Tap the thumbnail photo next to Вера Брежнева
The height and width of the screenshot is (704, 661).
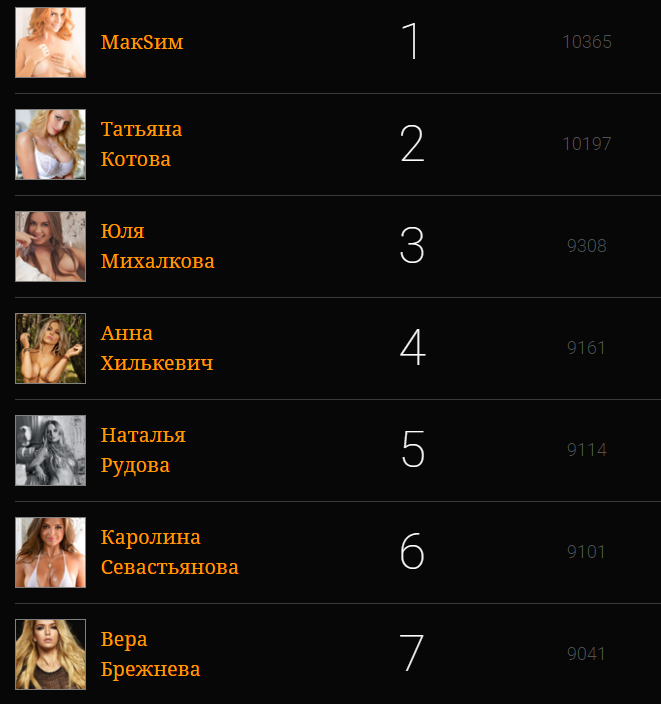(x=50, y=654)
